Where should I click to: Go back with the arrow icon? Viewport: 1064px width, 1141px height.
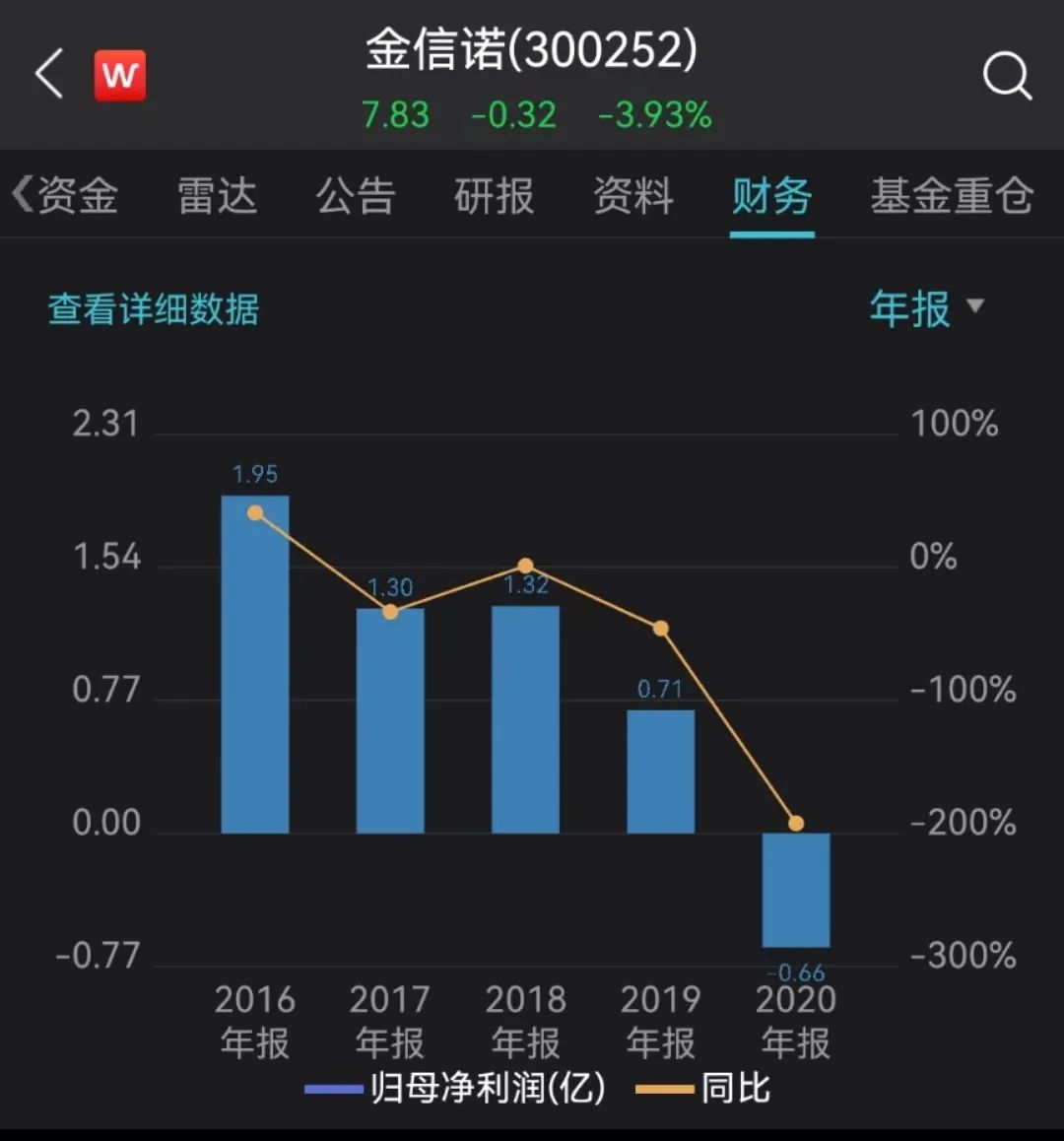[49, 74]
